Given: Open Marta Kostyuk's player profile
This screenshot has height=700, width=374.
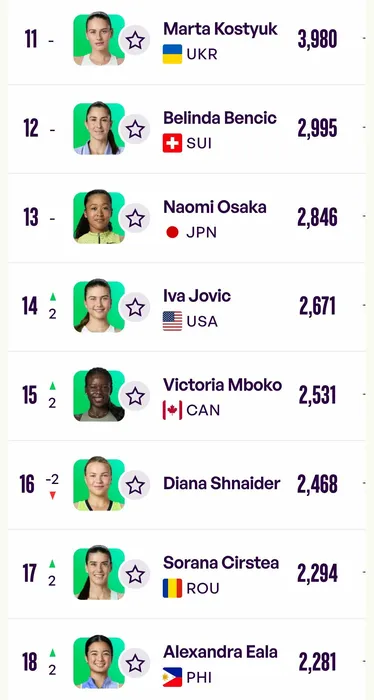Looking at the screenshot, I should tap(220, 29).
